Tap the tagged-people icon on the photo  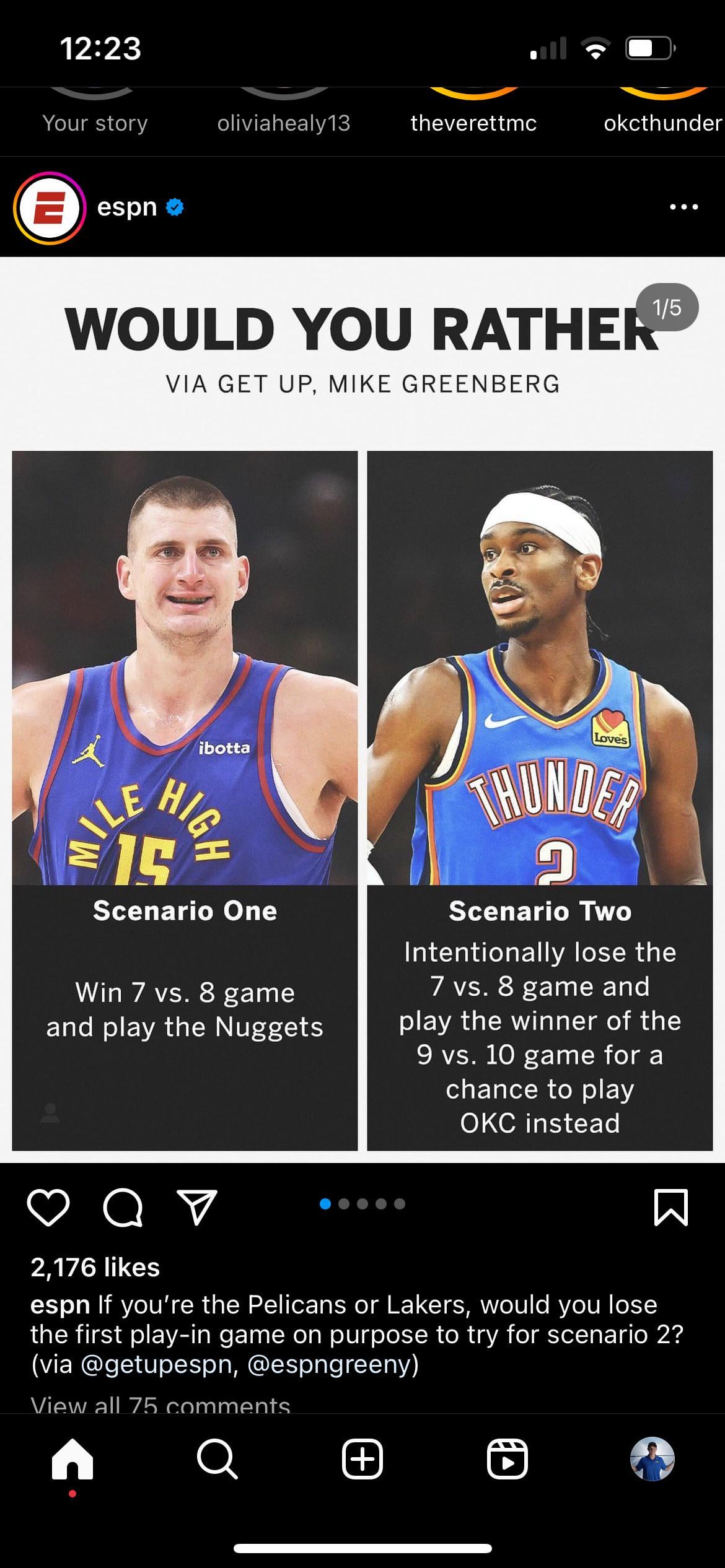coord(50,1113)
